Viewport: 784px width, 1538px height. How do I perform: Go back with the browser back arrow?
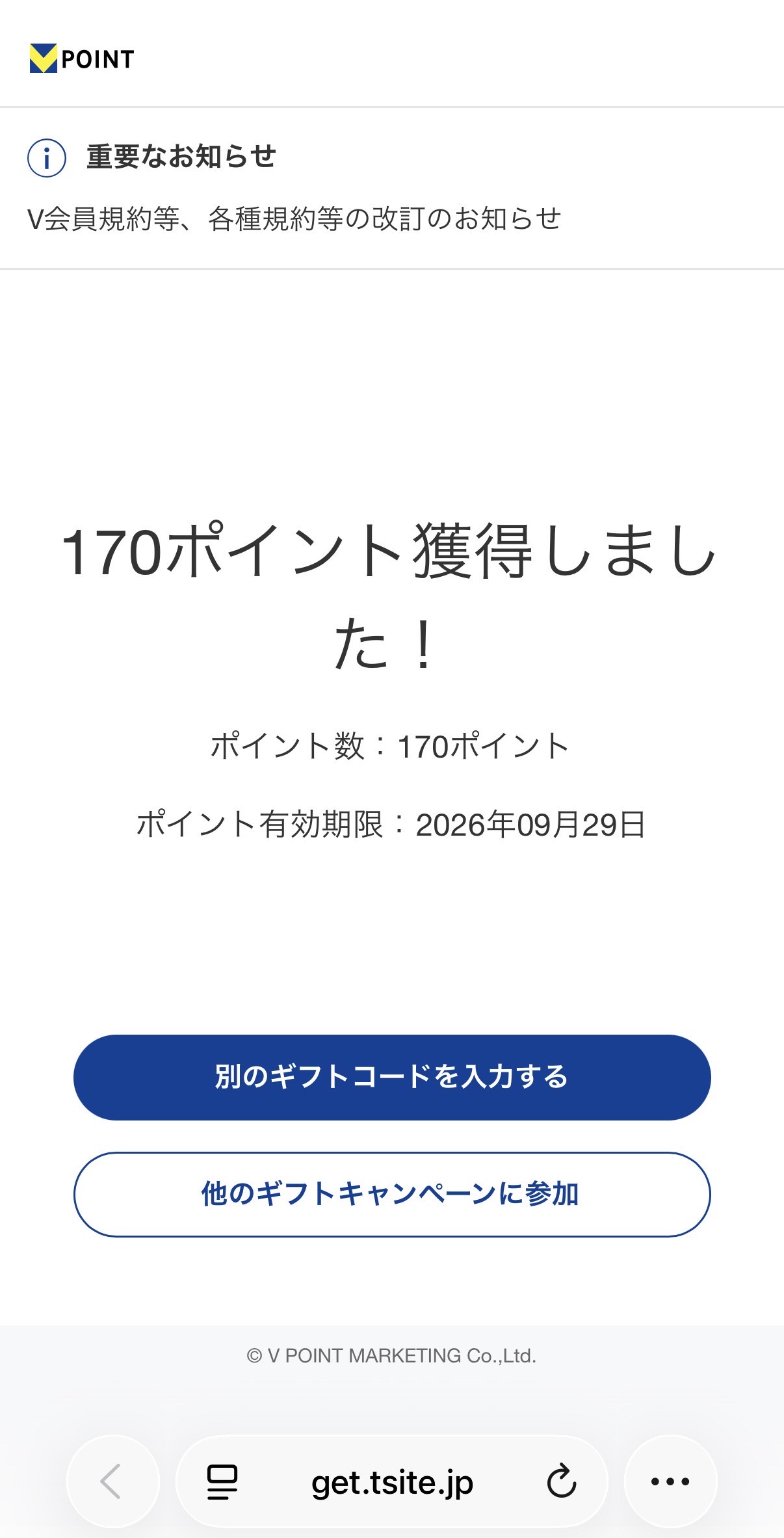click(x=112, y=1481)
